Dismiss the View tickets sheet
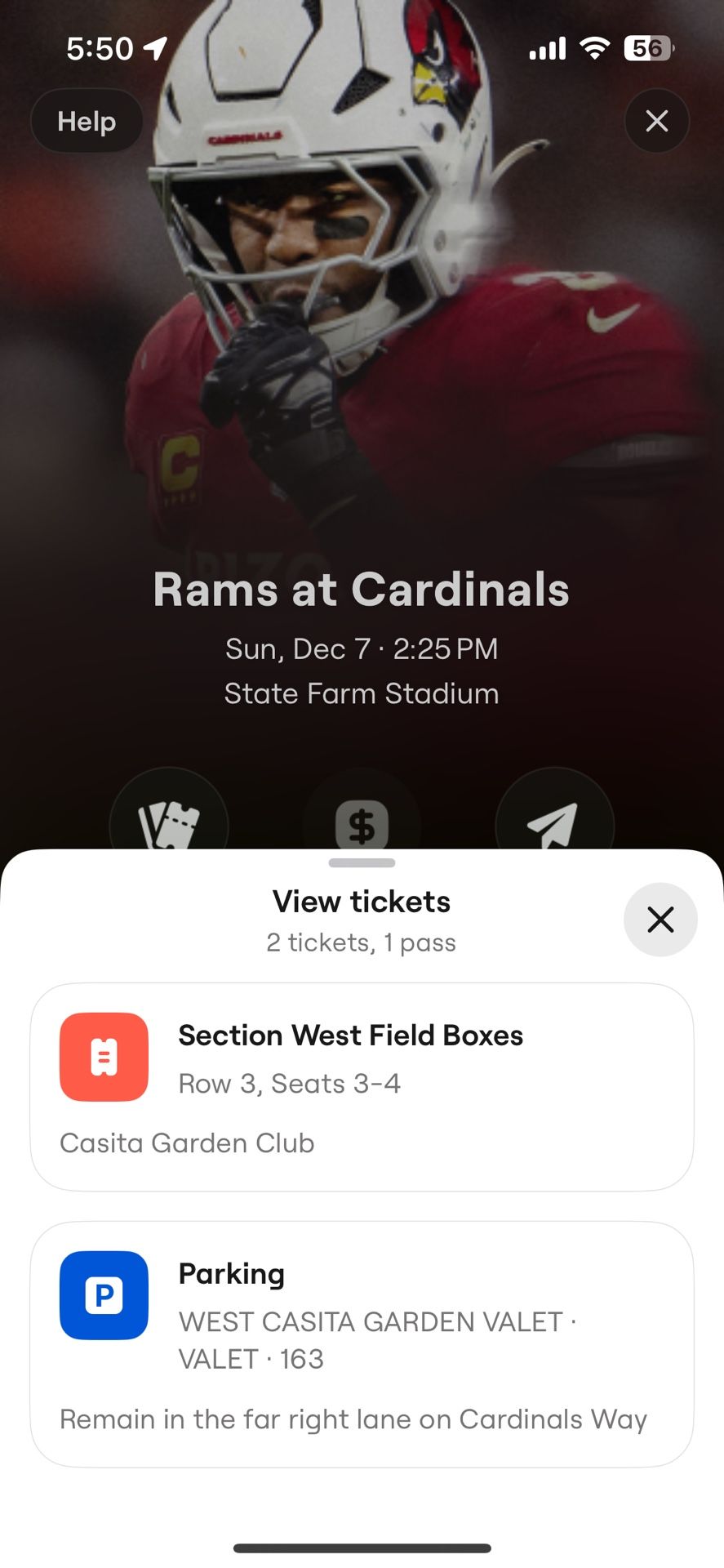 click(x=660, y=920)
